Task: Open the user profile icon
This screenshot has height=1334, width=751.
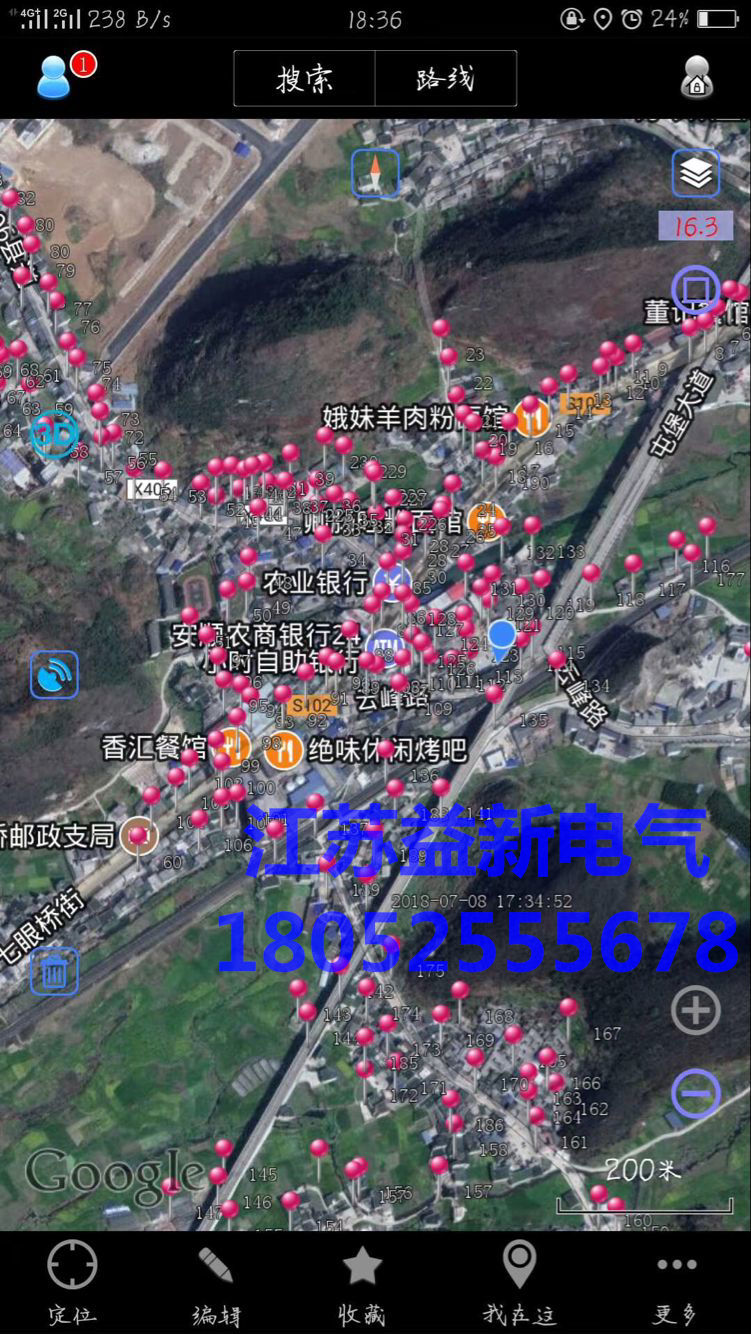Action: pos(55,77)
